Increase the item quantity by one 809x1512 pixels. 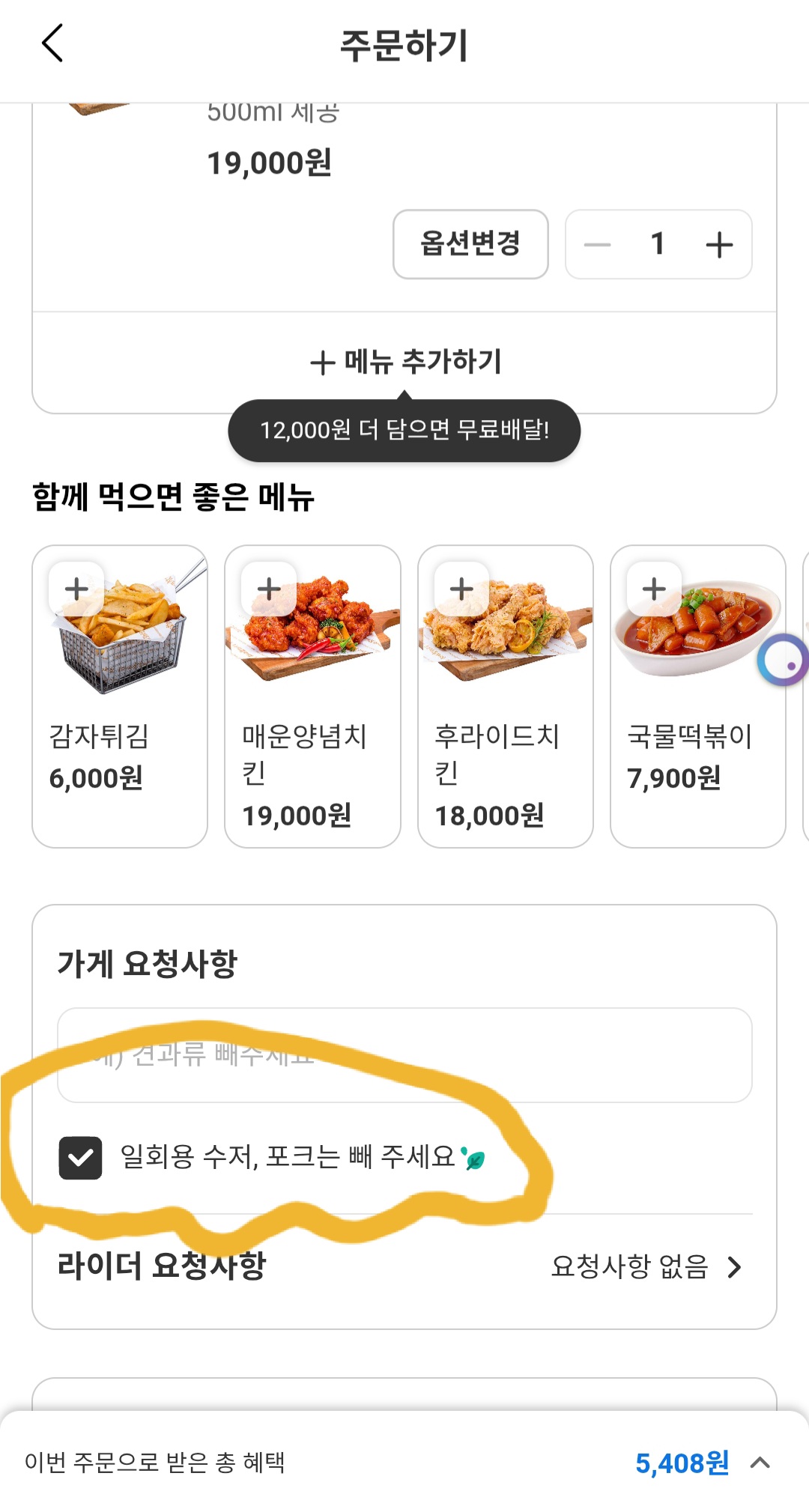coord(719,244)
